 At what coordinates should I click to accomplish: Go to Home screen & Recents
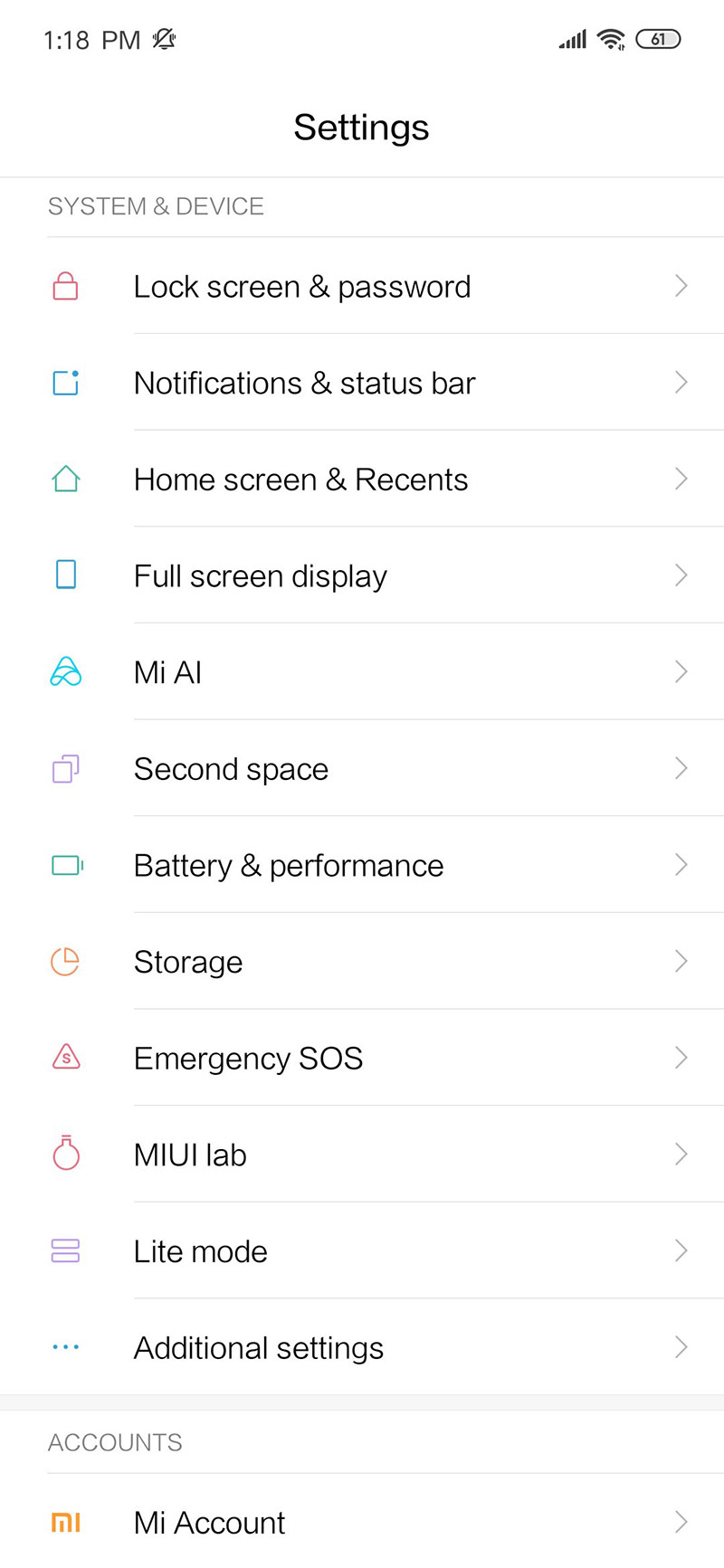click(x=300, y=480)
